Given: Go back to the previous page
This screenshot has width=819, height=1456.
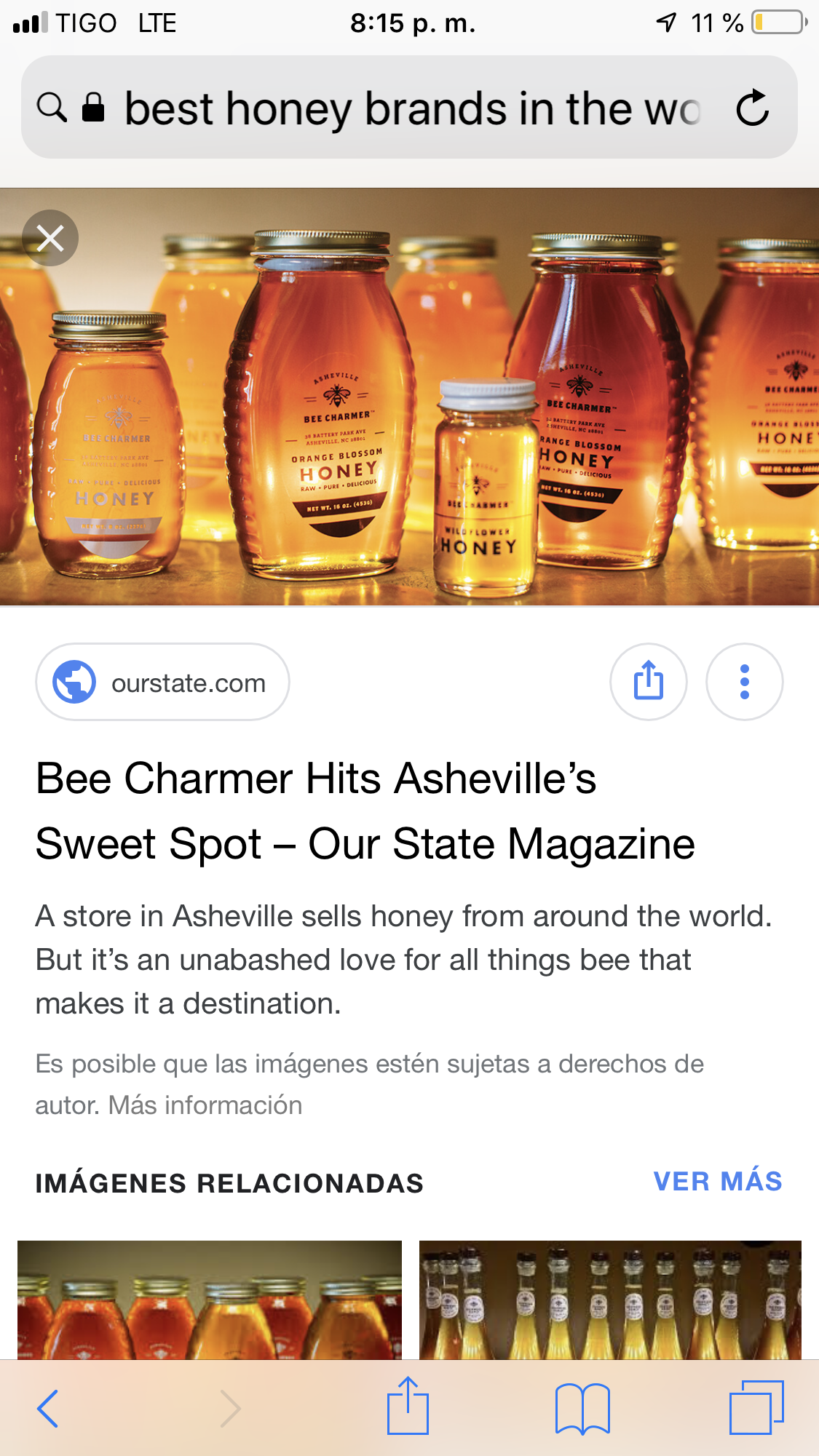Looking at the screenshot, I should click(48, 1409).
